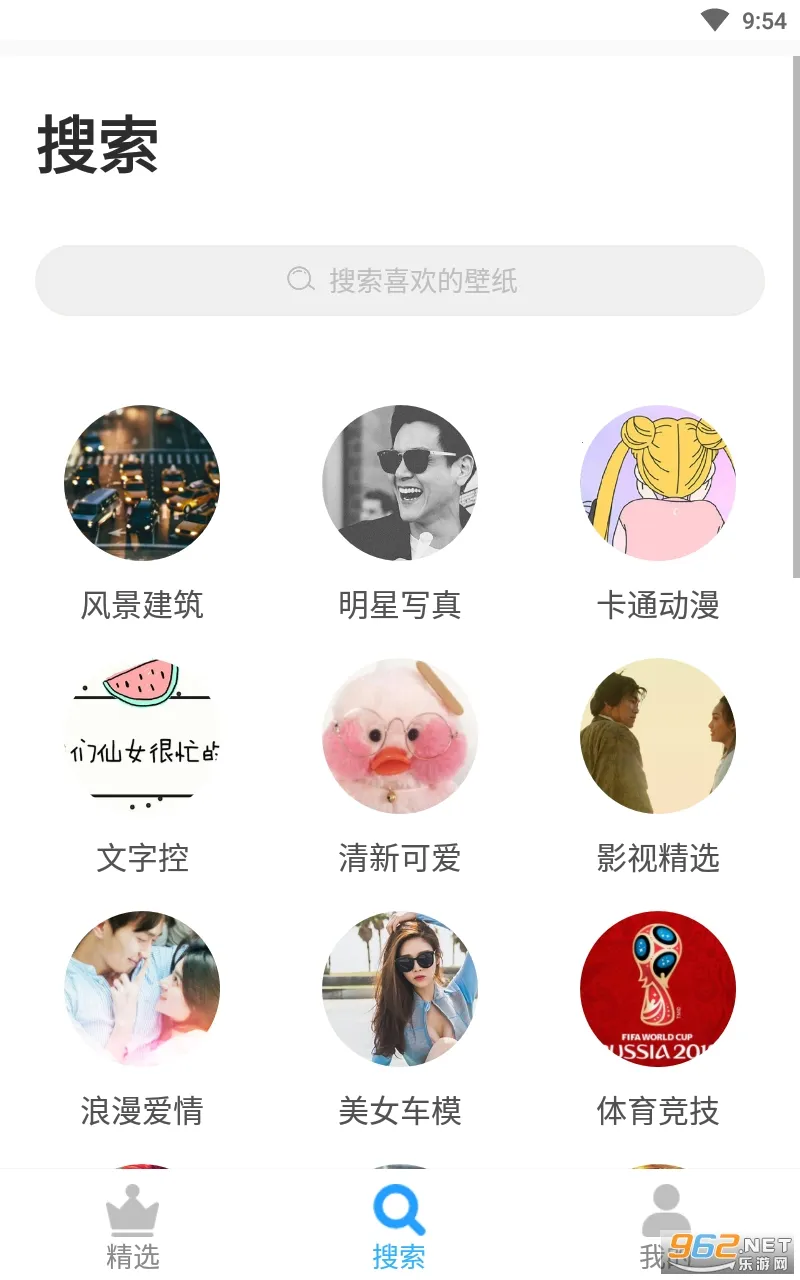800x1280 pixels.
Task: Tap the 精选 crown icon in bottom navigation
Action: point(133,1211)
